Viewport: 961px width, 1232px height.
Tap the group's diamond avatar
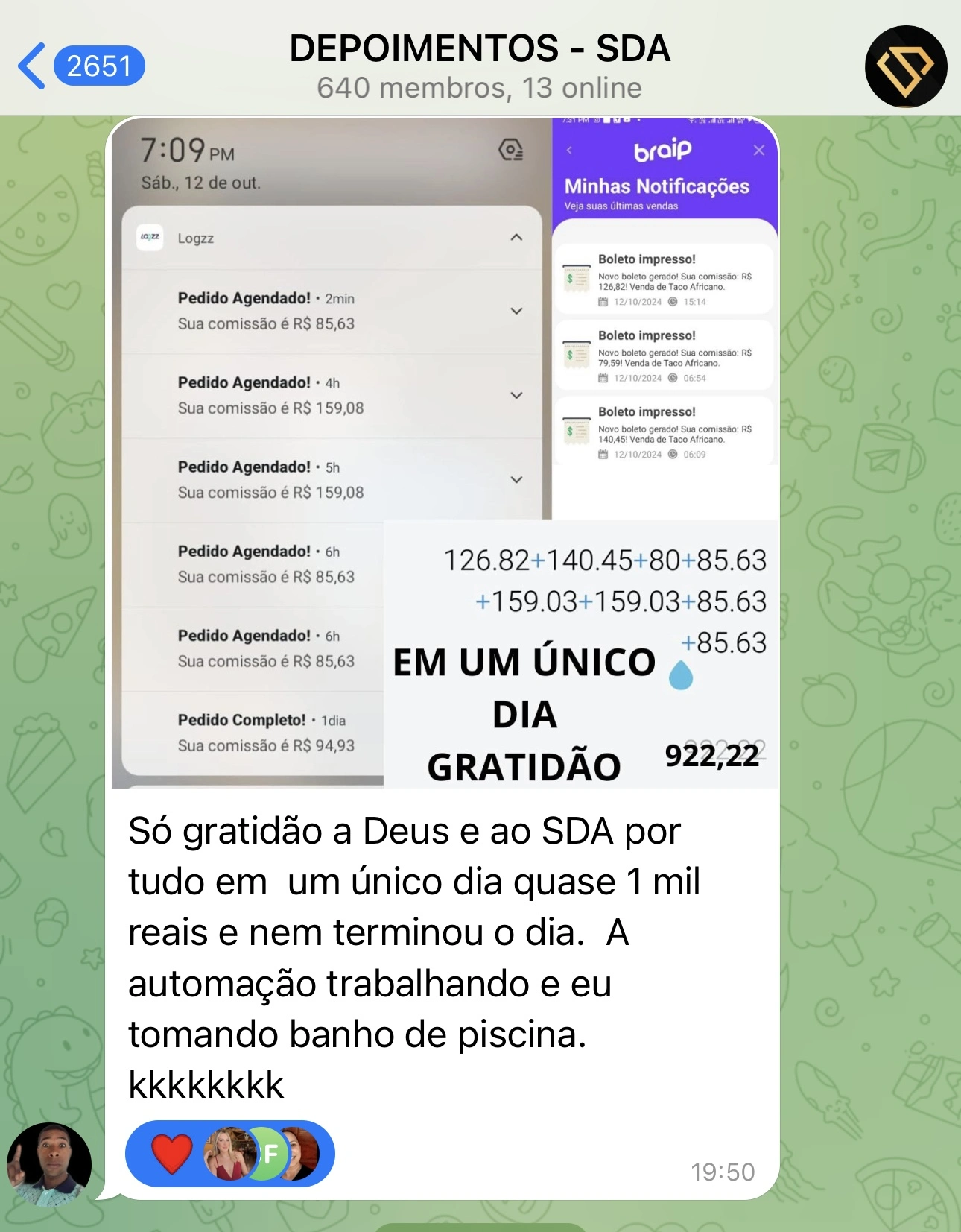(905, 66)
